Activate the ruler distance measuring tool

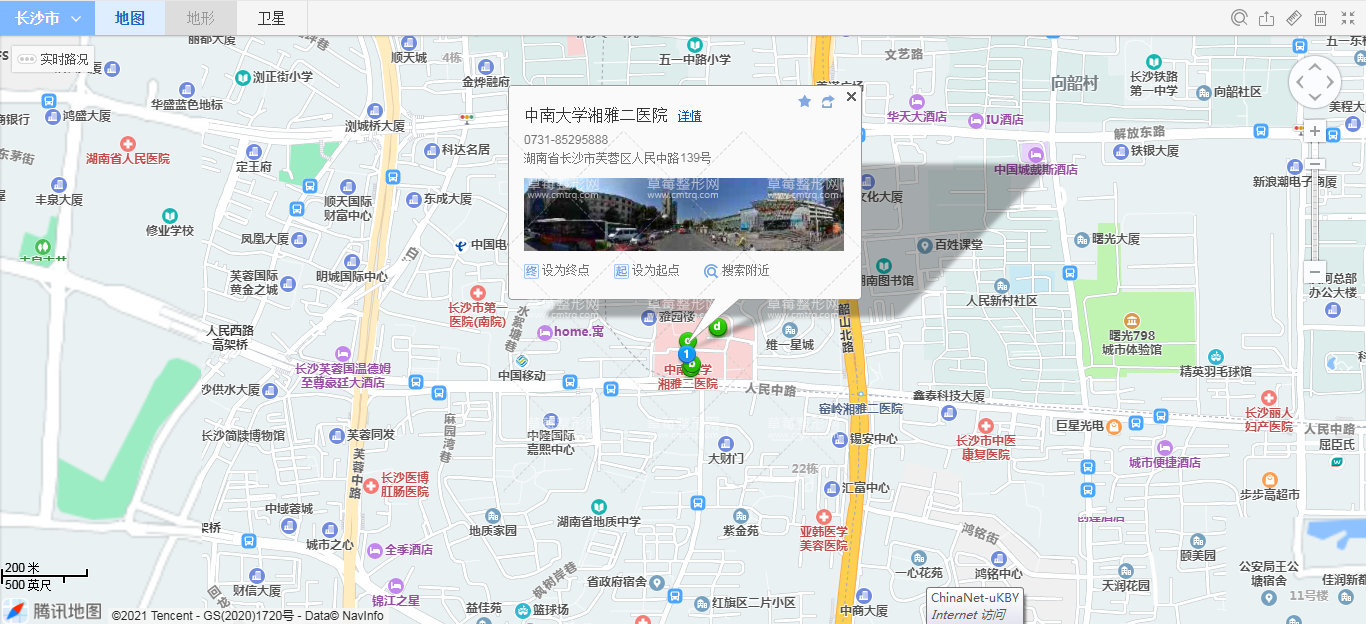[1294, 18]
